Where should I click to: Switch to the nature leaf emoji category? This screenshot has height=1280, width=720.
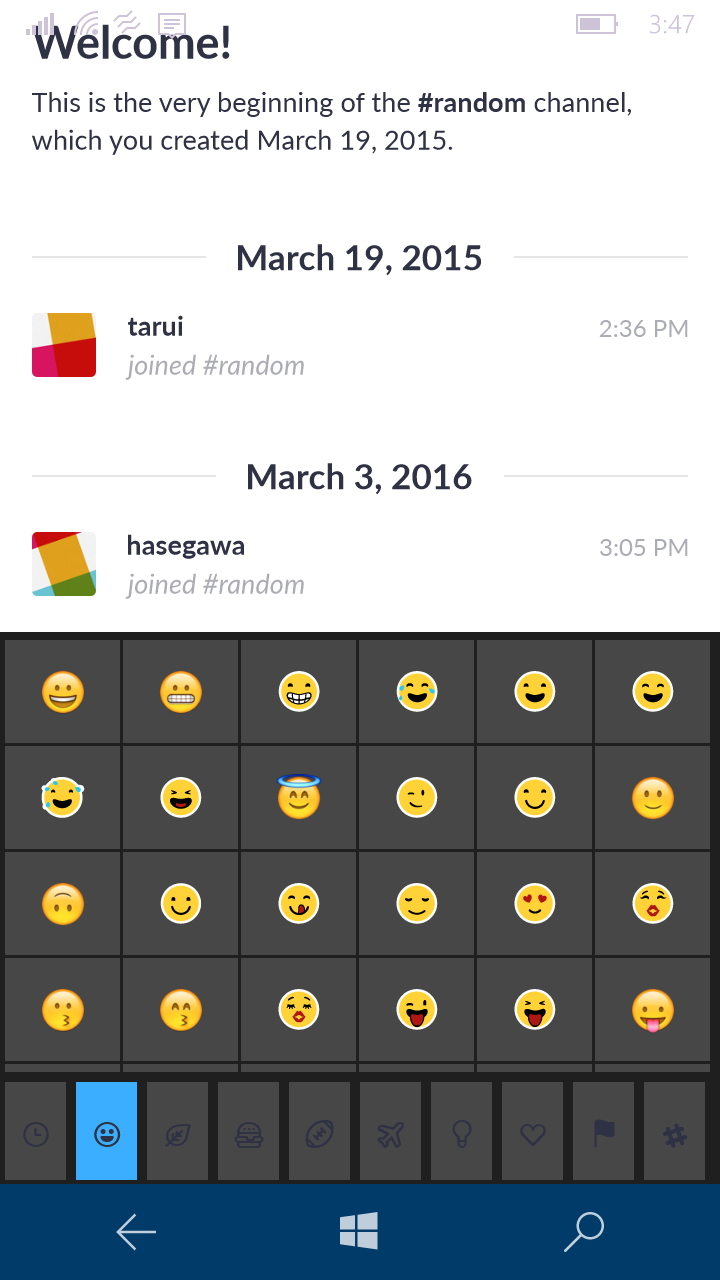click(x=178, y=1133)
